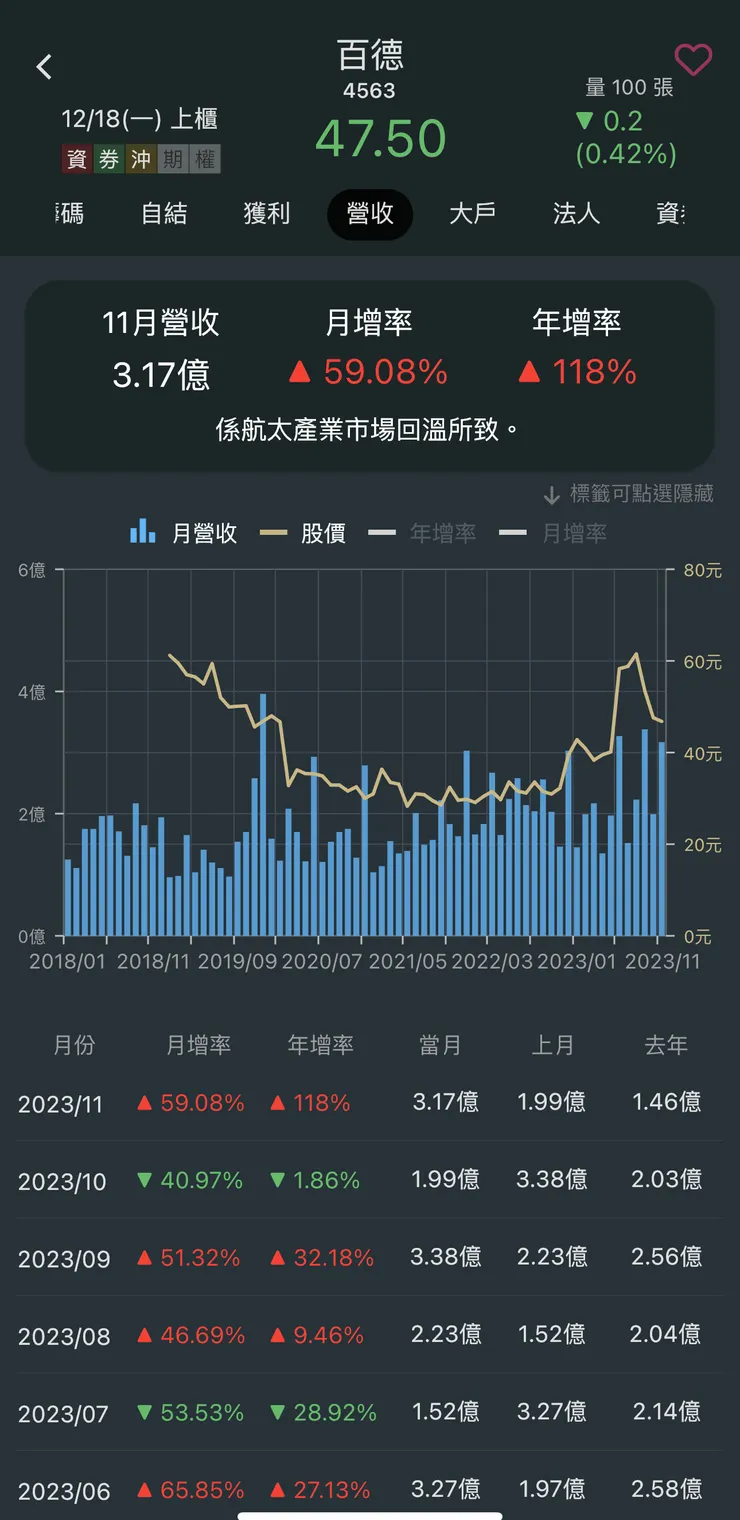Click the bar chart icon beside 月營收 legend
740x1520 pixels.
click(143, 532)
